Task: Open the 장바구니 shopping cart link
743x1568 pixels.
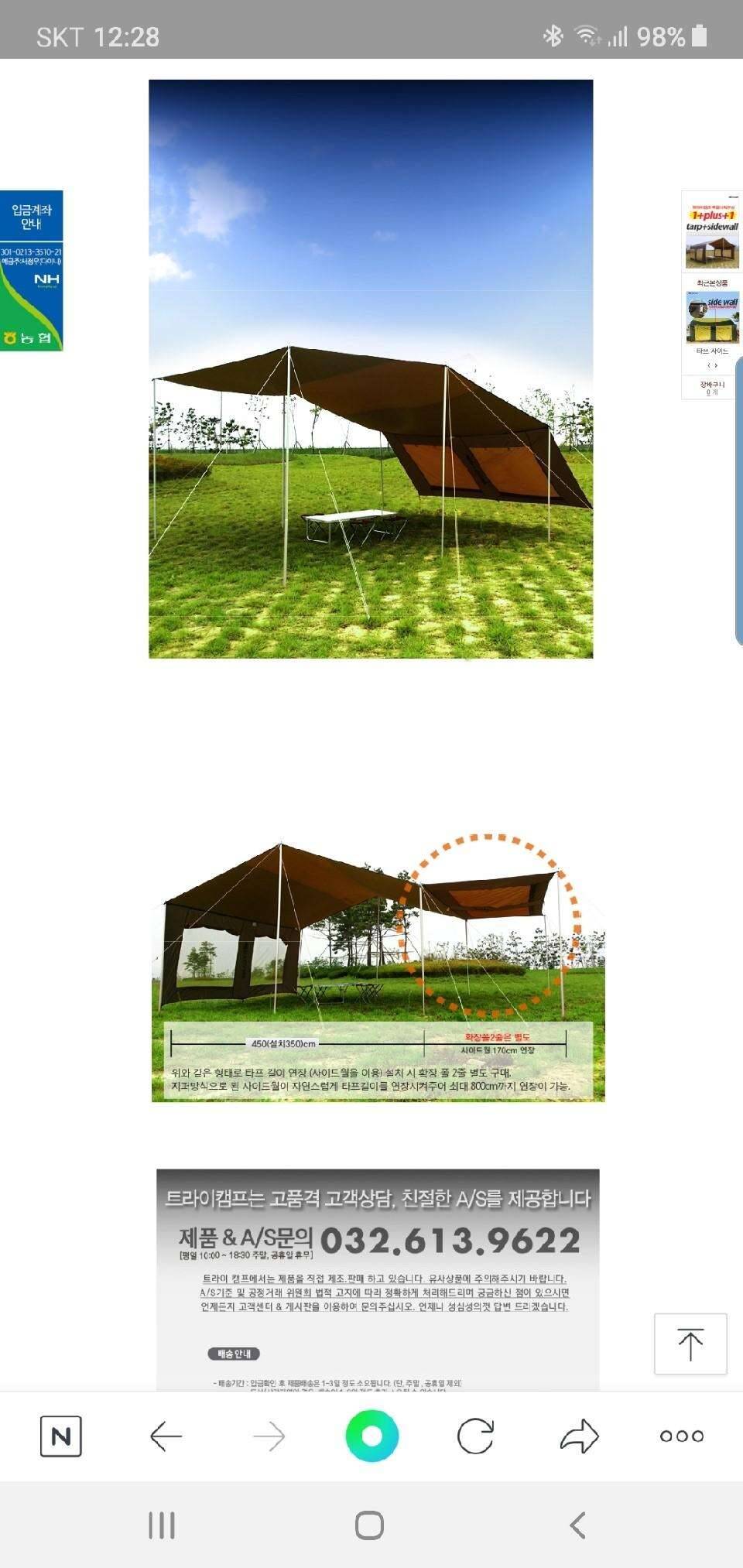Action: pyautogui.click(x=712, y=385)
